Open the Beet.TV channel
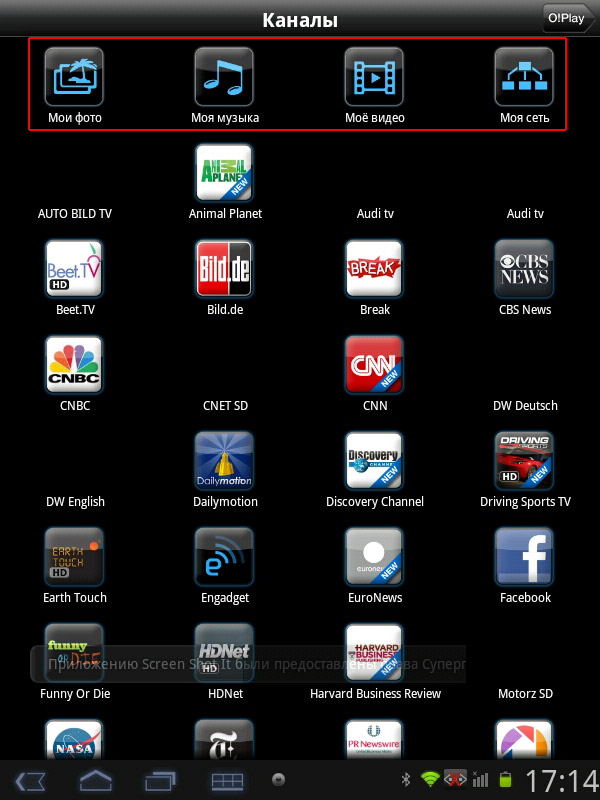The width and height of the screenshot is (600, 800). pyautogui.click(x=75, y=270)
